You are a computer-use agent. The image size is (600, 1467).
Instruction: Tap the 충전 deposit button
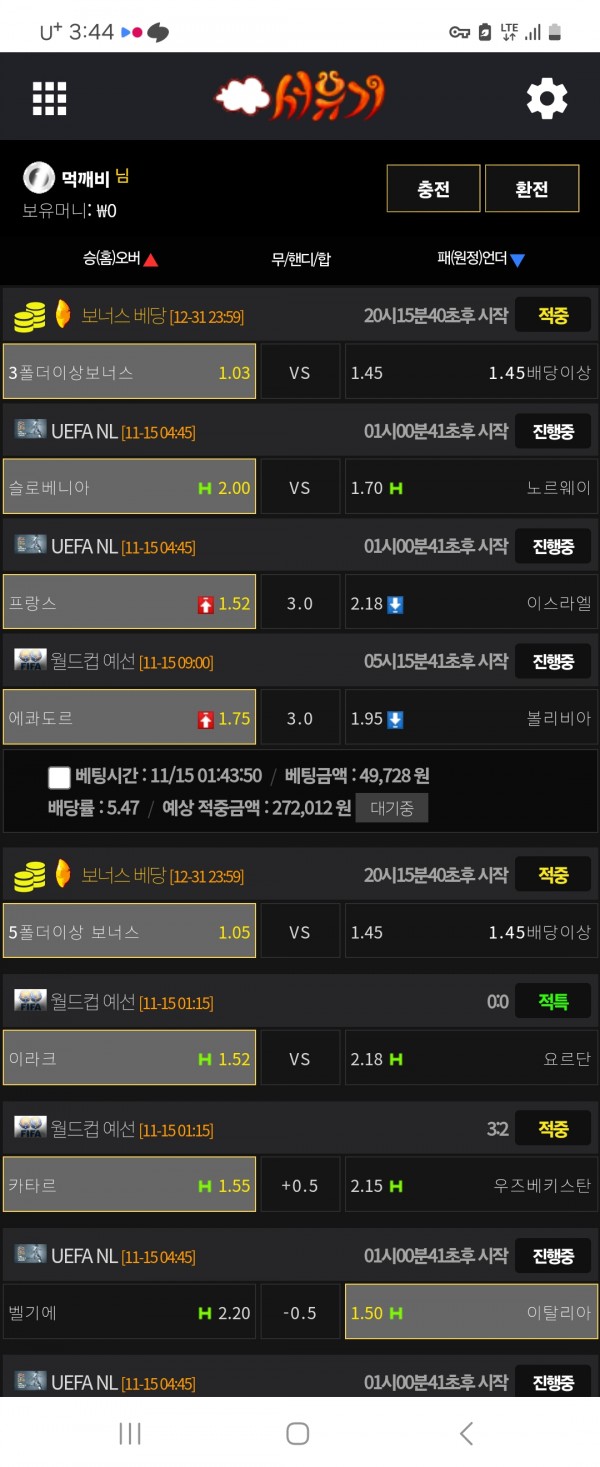433,189
